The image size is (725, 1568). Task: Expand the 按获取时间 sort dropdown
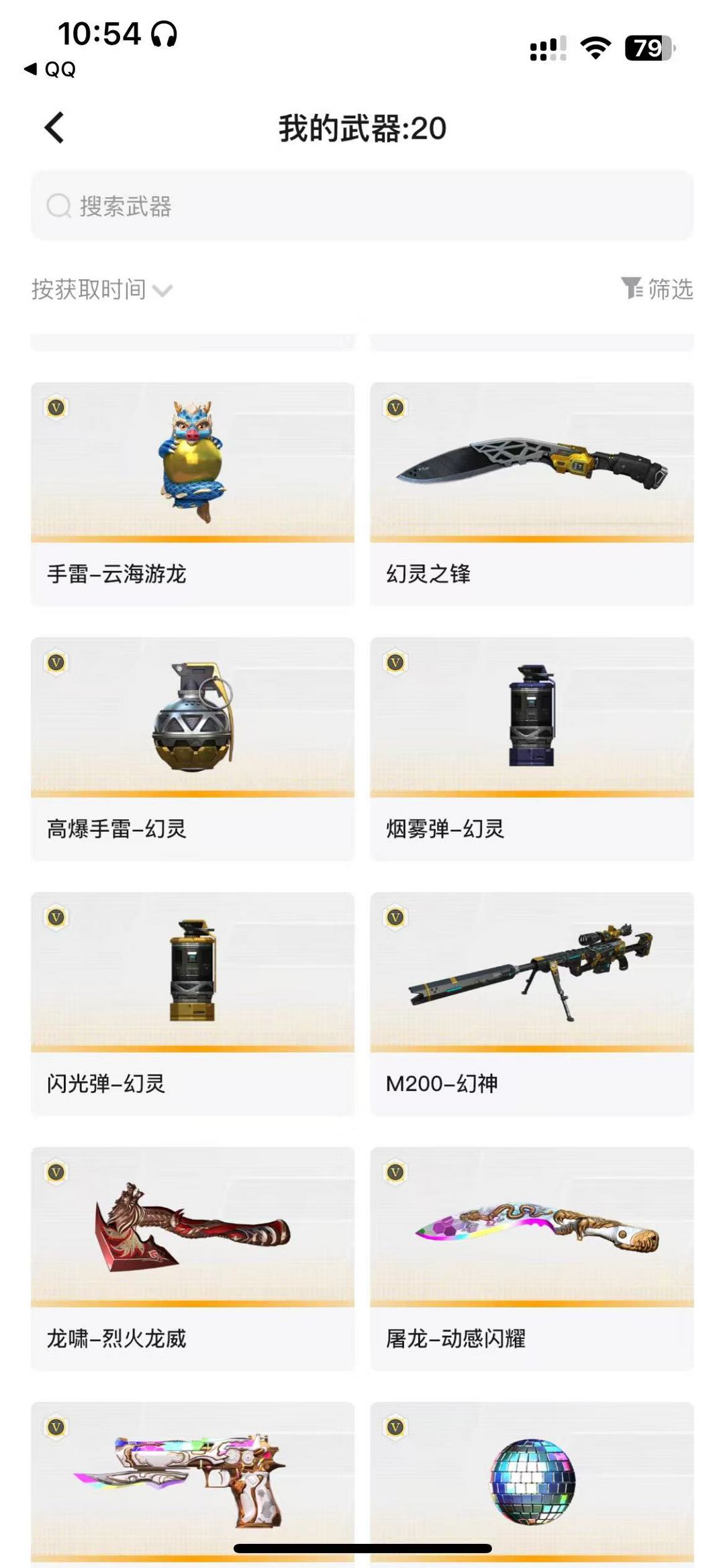(x=98, y=289)
